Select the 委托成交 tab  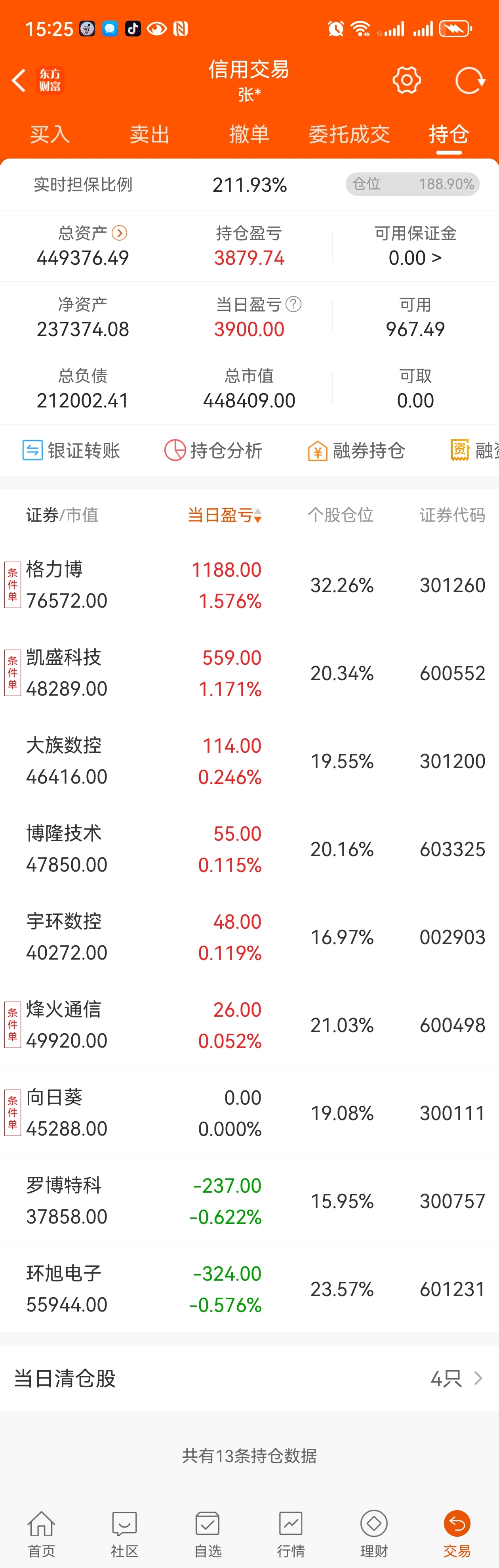coord(349,134)
